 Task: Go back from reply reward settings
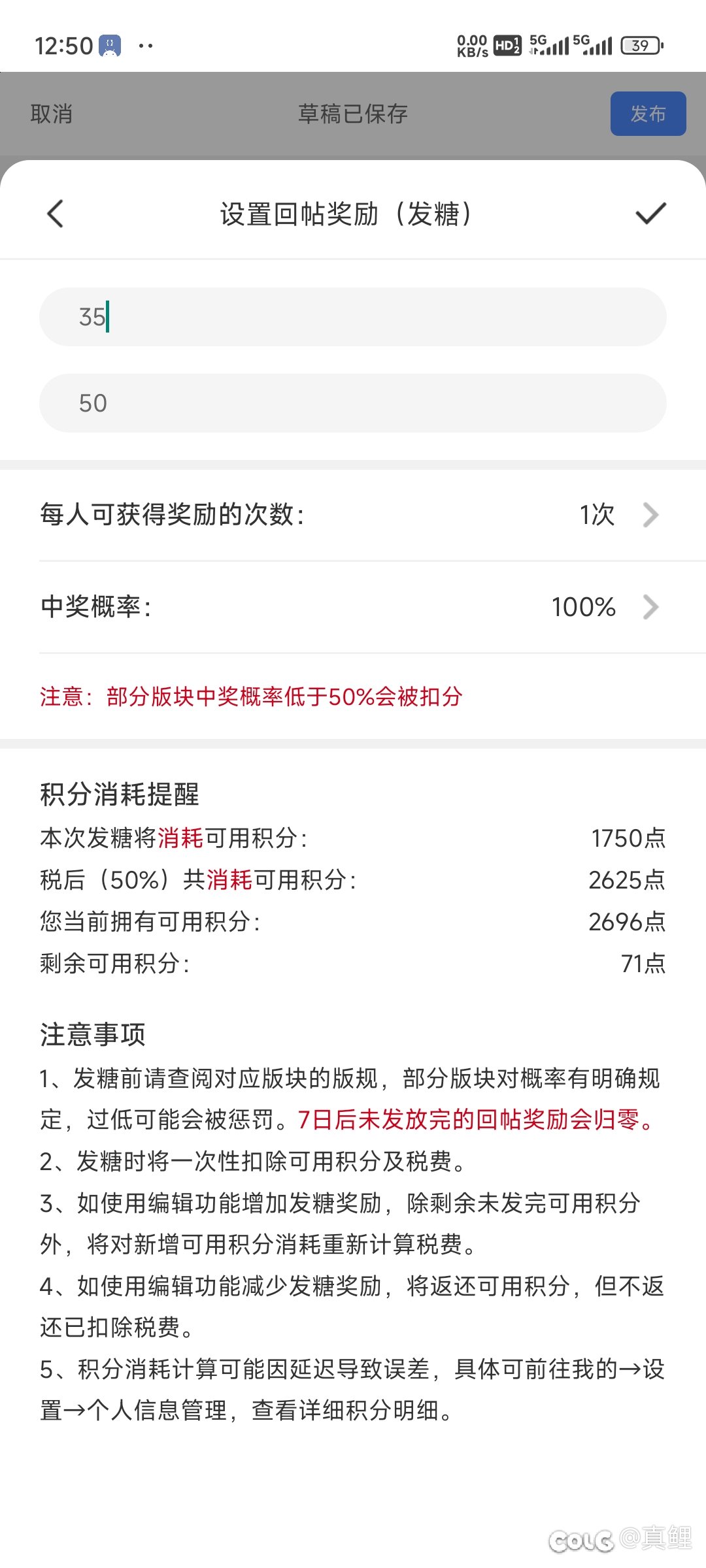pos(56,214)
